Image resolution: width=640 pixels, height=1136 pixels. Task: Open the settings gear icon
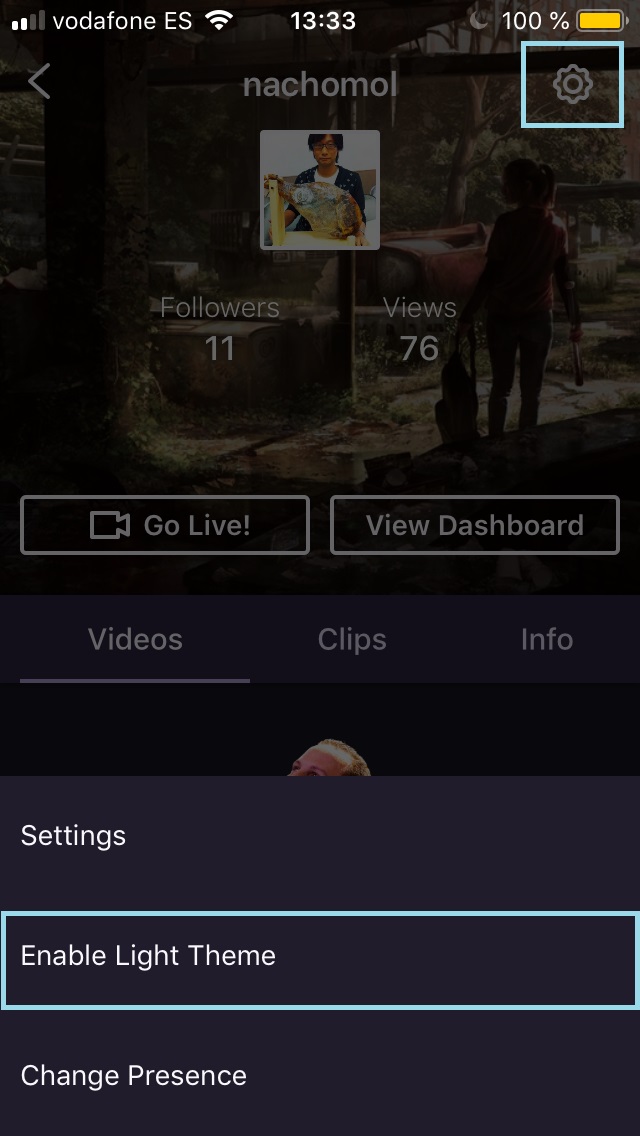pos(572,84)
